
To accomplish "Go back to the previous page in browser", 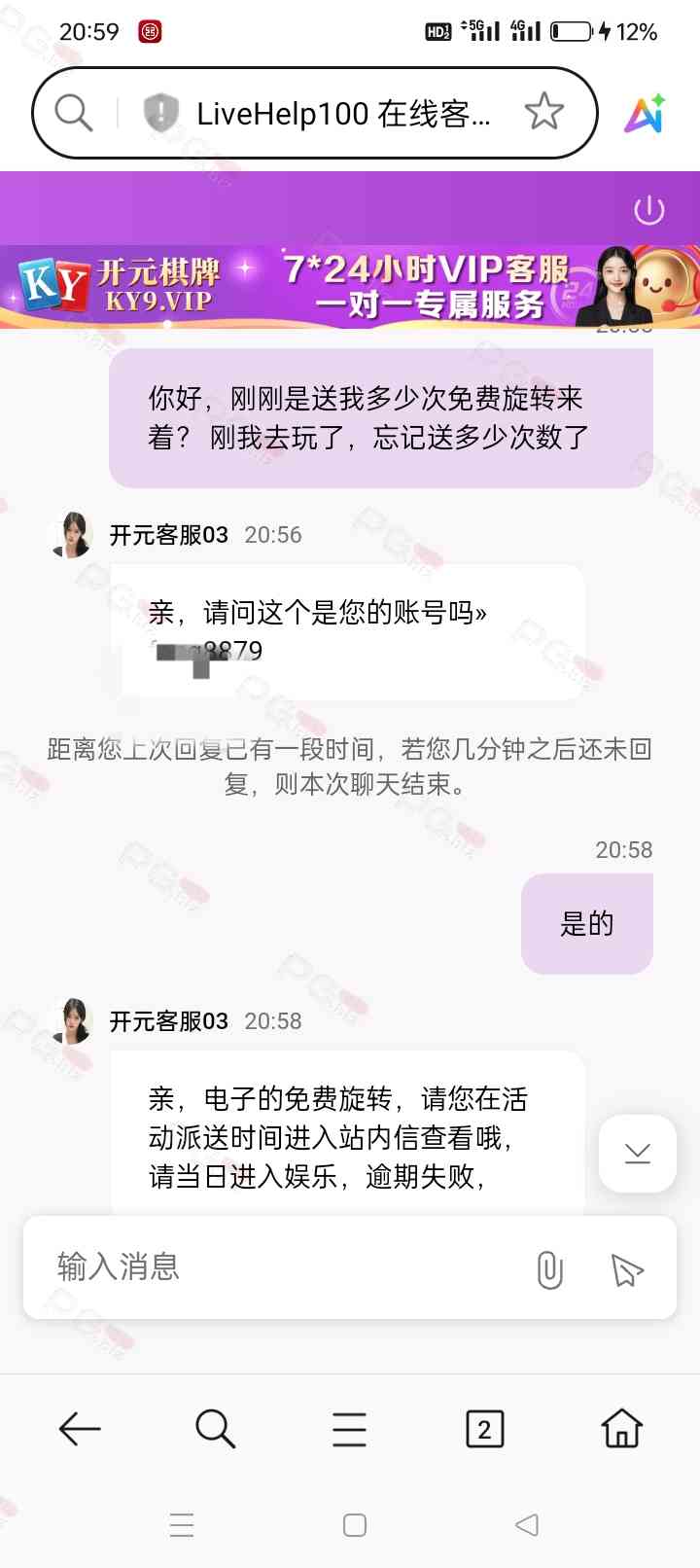I will pyautogui.click(x=80, y=1429).
